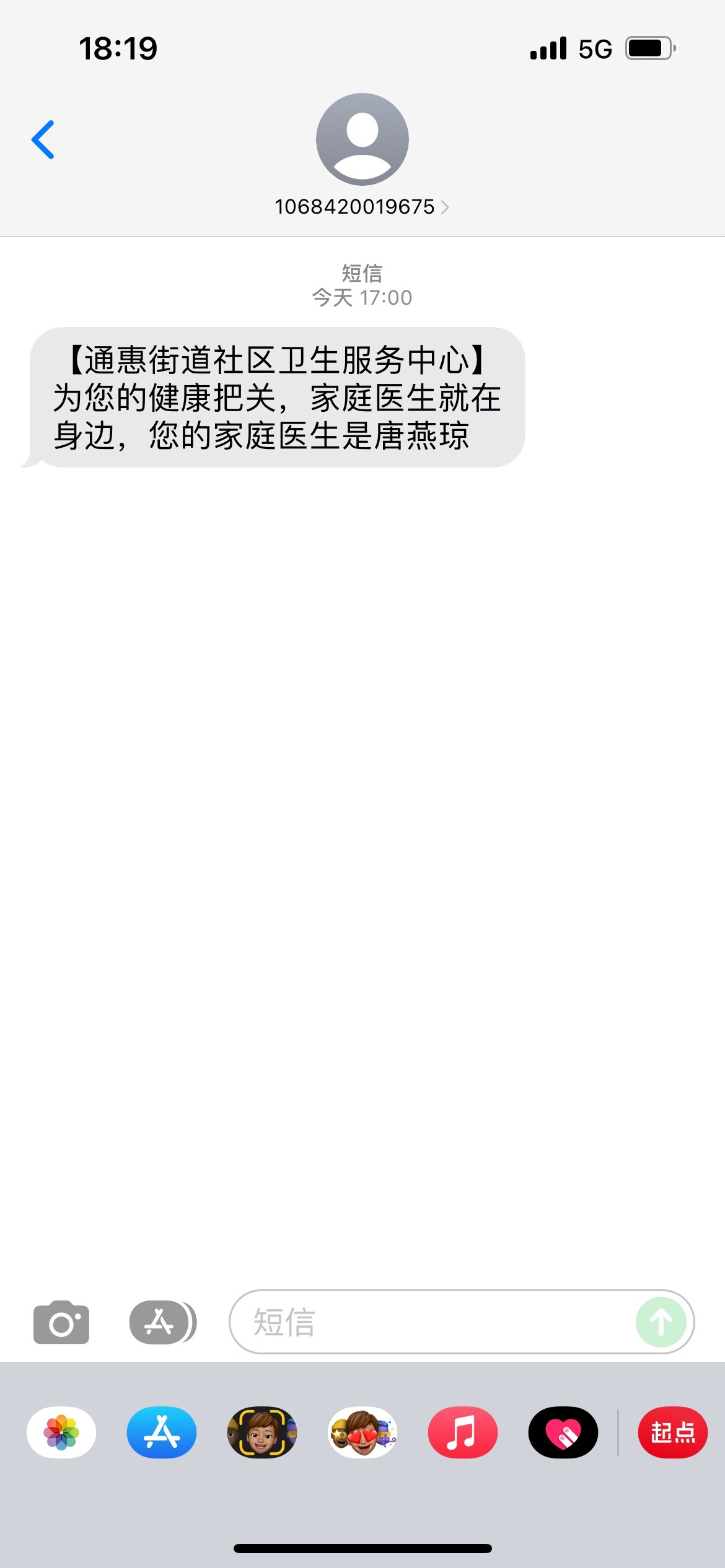725x1568 pixels.
Task: Open Memoji stickers
Action: tap(362, 1432)
